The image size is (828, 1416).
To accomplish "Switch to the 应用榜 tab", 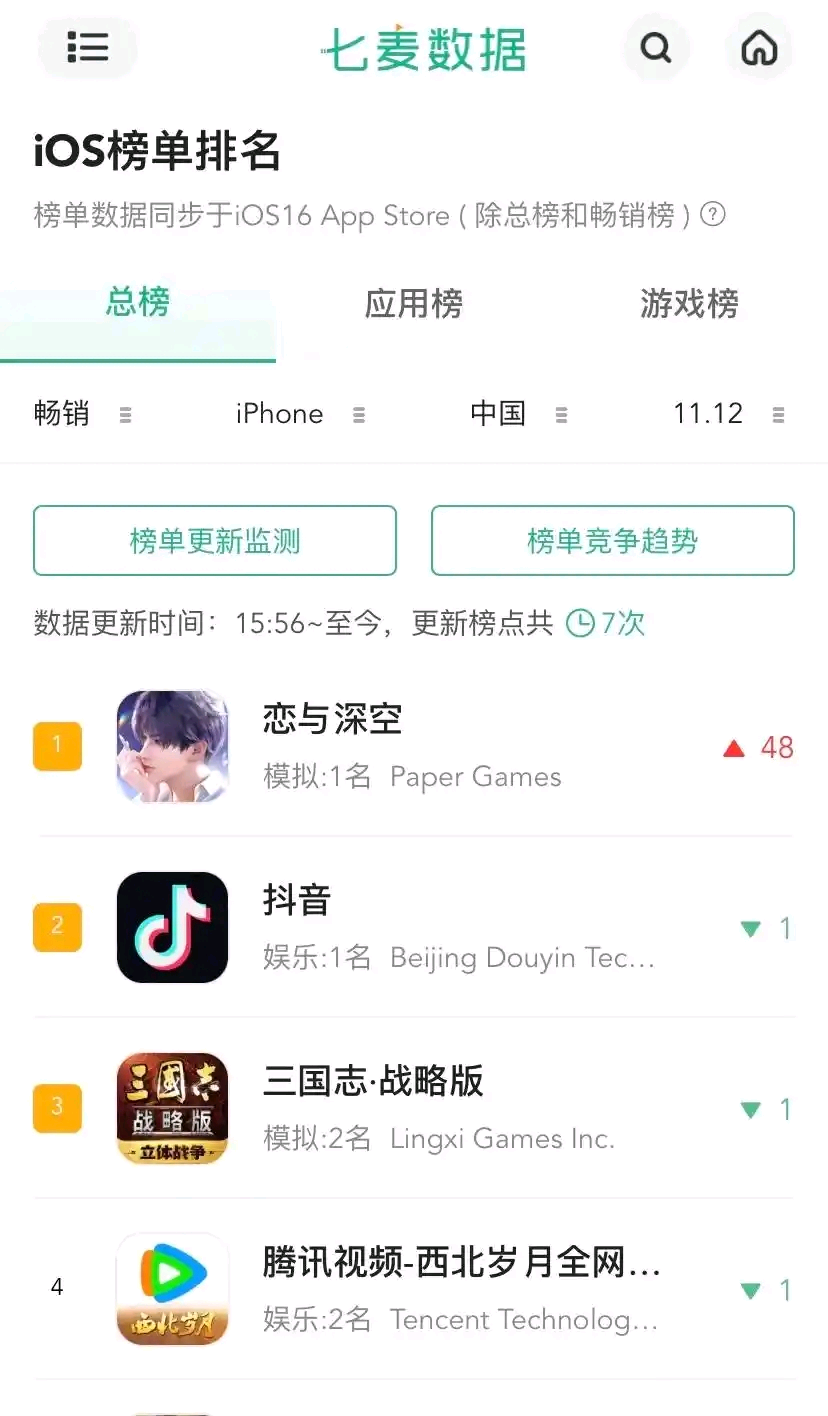I will [413, 304].
